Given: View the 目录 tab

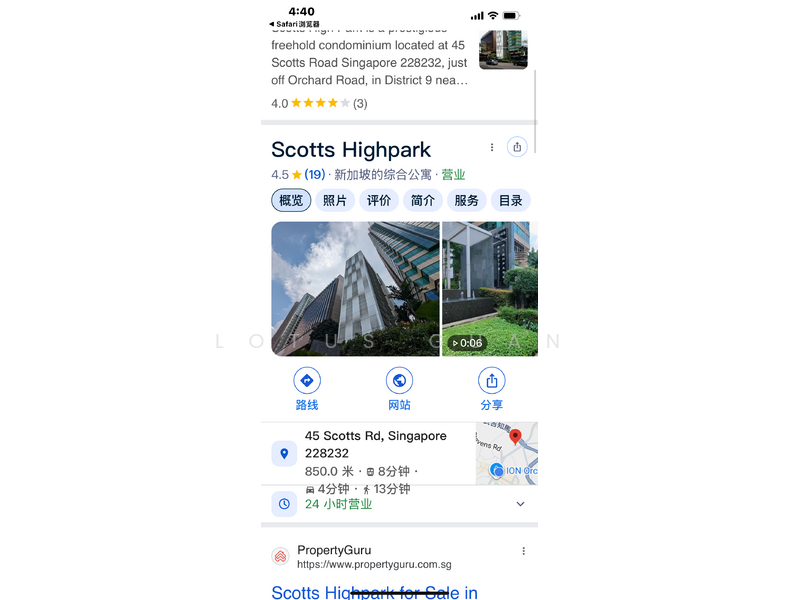Looking at the screenshot, I should (511, 200).
